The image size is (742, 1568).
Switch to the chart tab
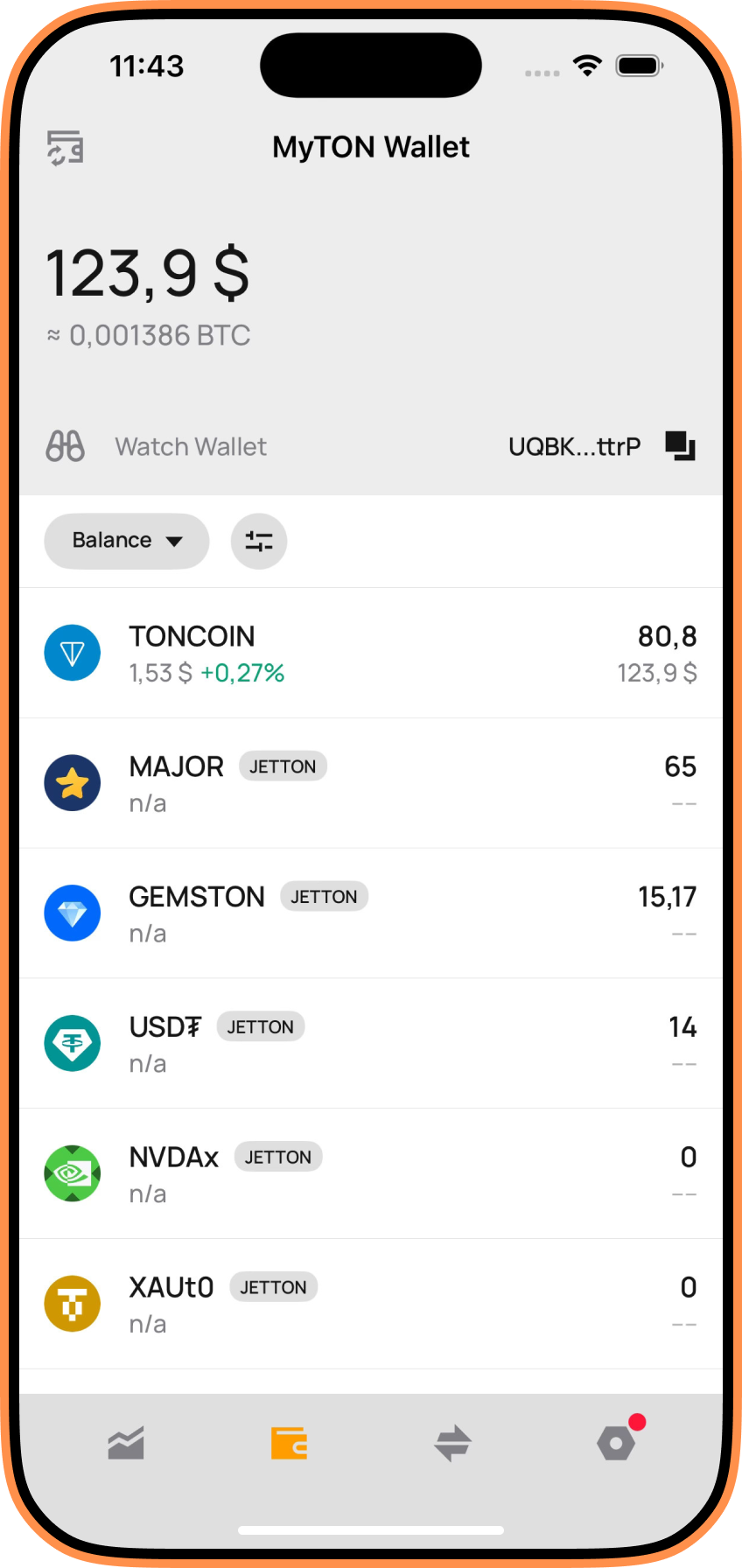[x=126, y=1443]
